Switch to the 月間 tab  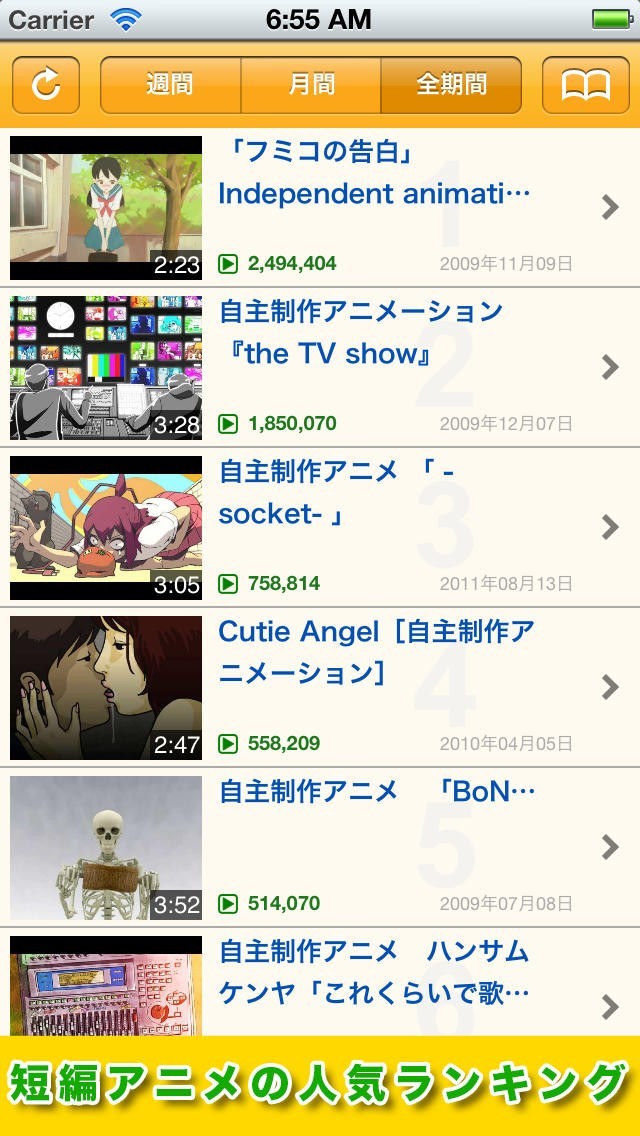coord(311,85)
